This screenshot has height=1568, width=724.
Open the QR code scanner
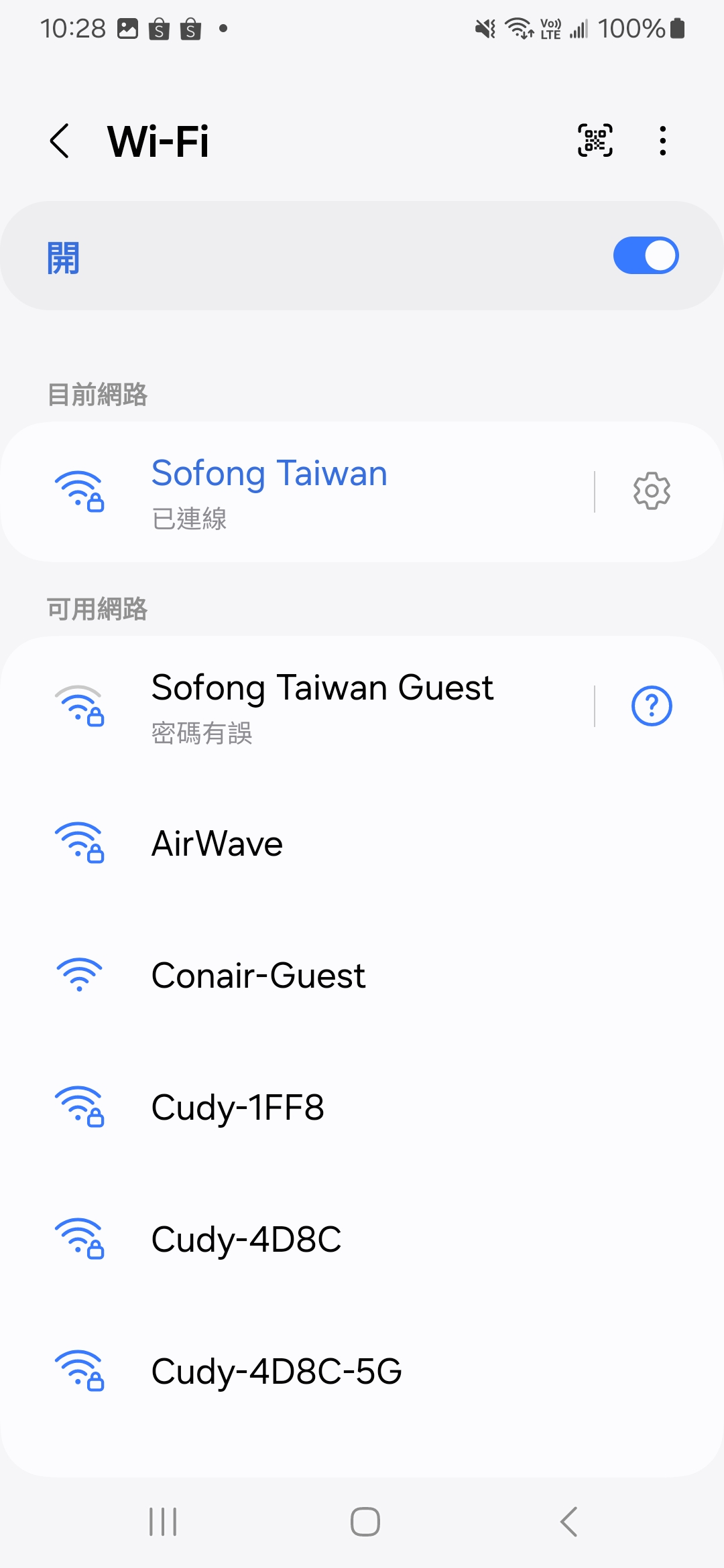coord(595,141)
